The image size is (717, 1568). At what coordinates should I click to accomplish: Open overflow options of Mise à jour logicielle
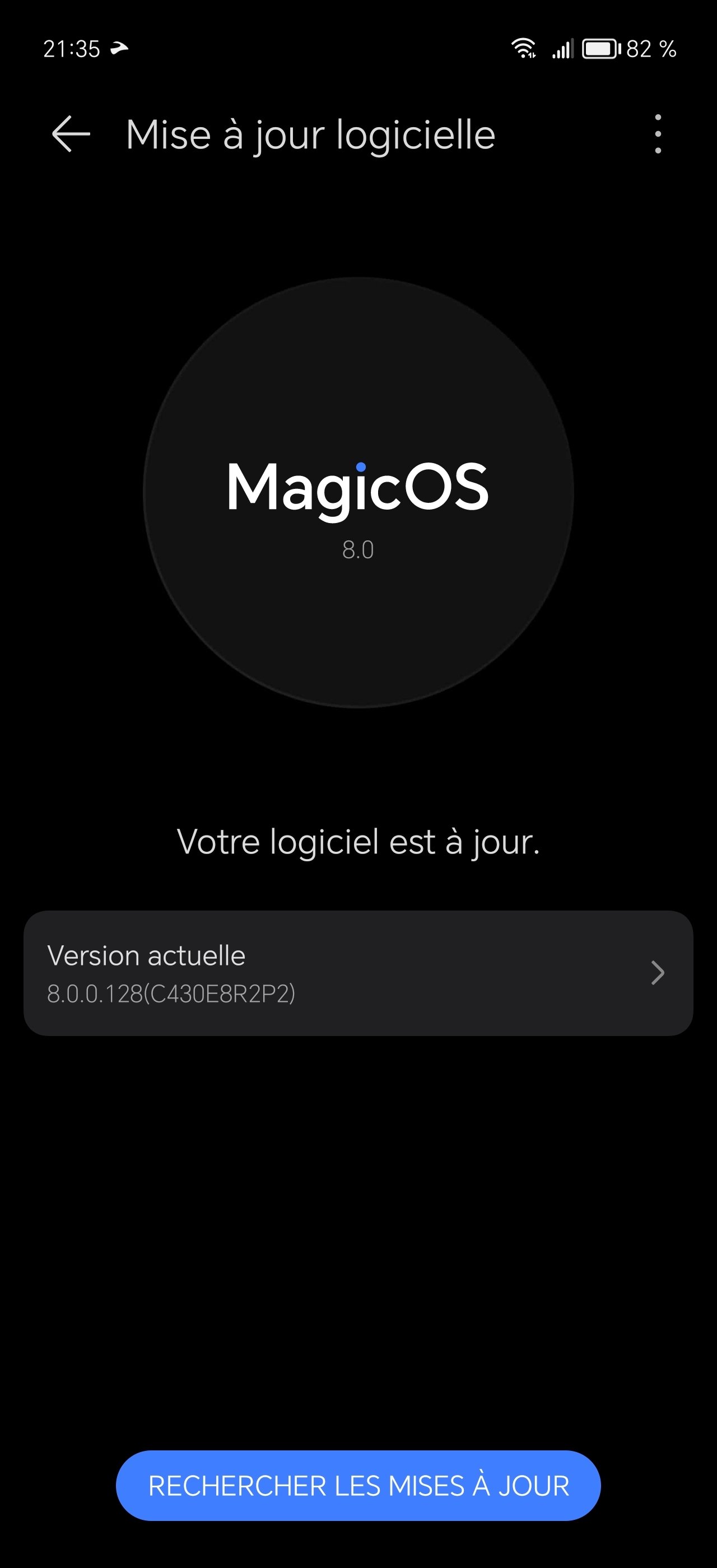[x=658, y=134]
